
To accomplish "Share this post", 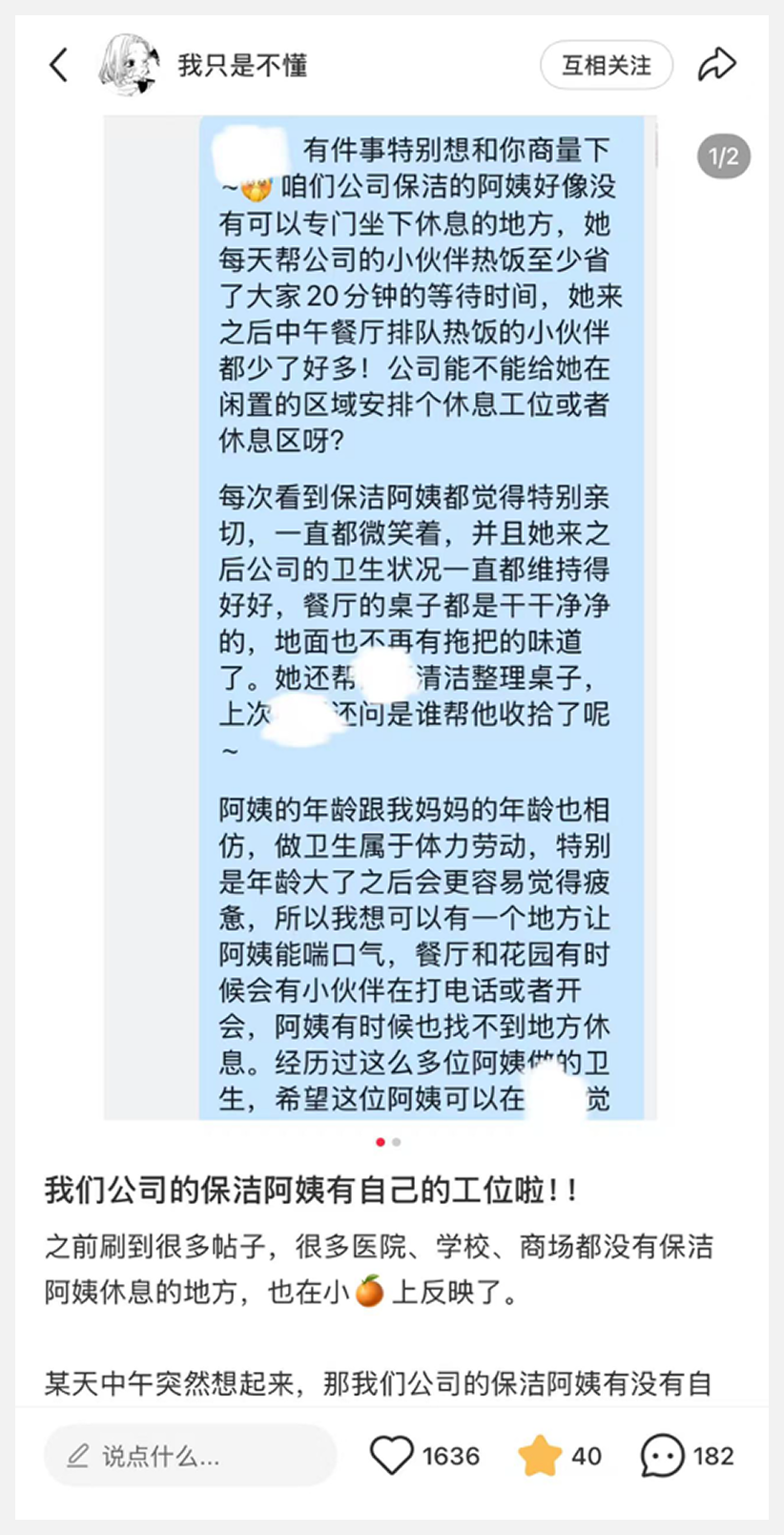I will click(x=716, y=65).
